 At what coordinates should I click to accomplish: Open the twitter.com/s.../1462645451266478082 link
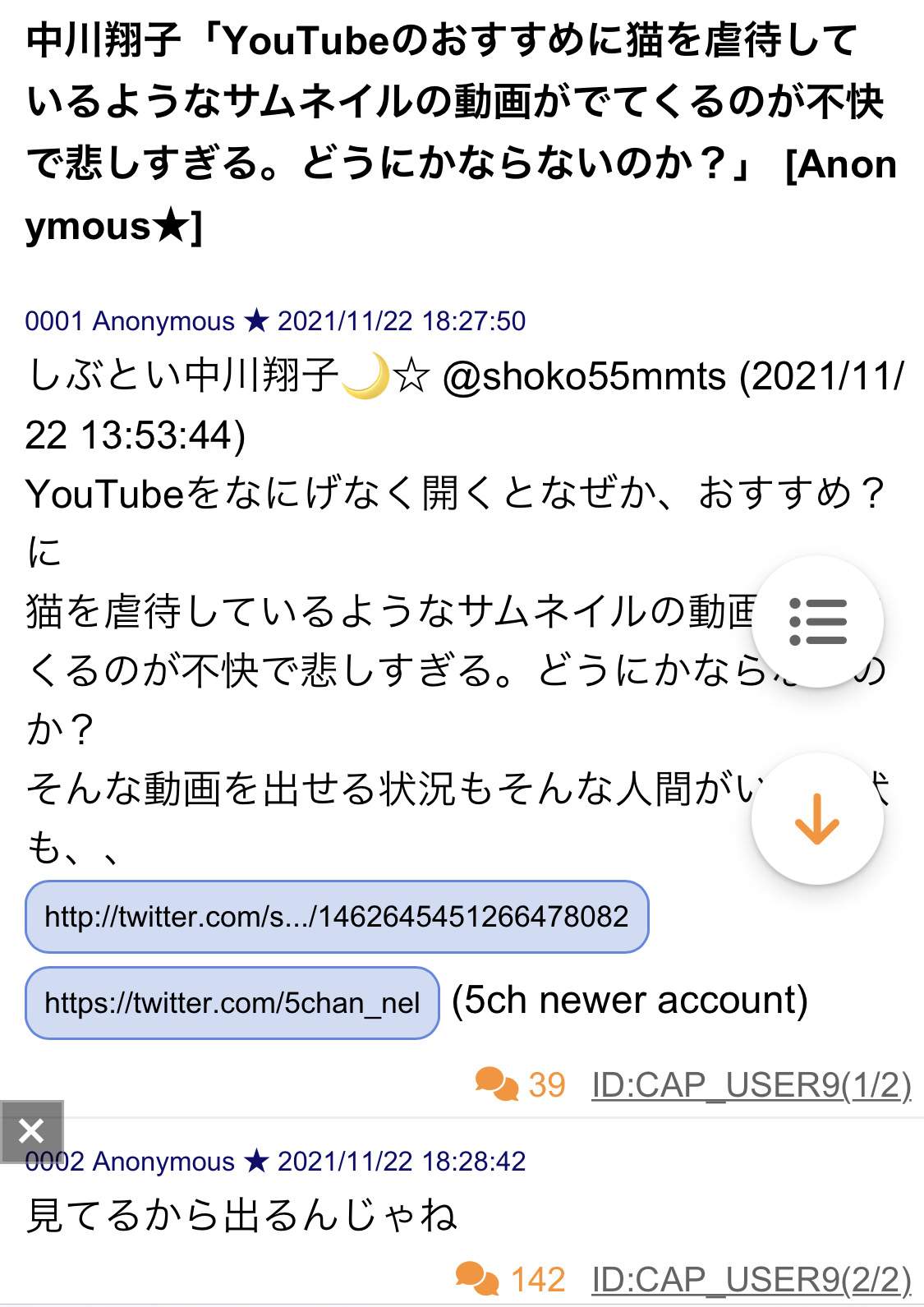pyautogui.click(x=337, y=917)
